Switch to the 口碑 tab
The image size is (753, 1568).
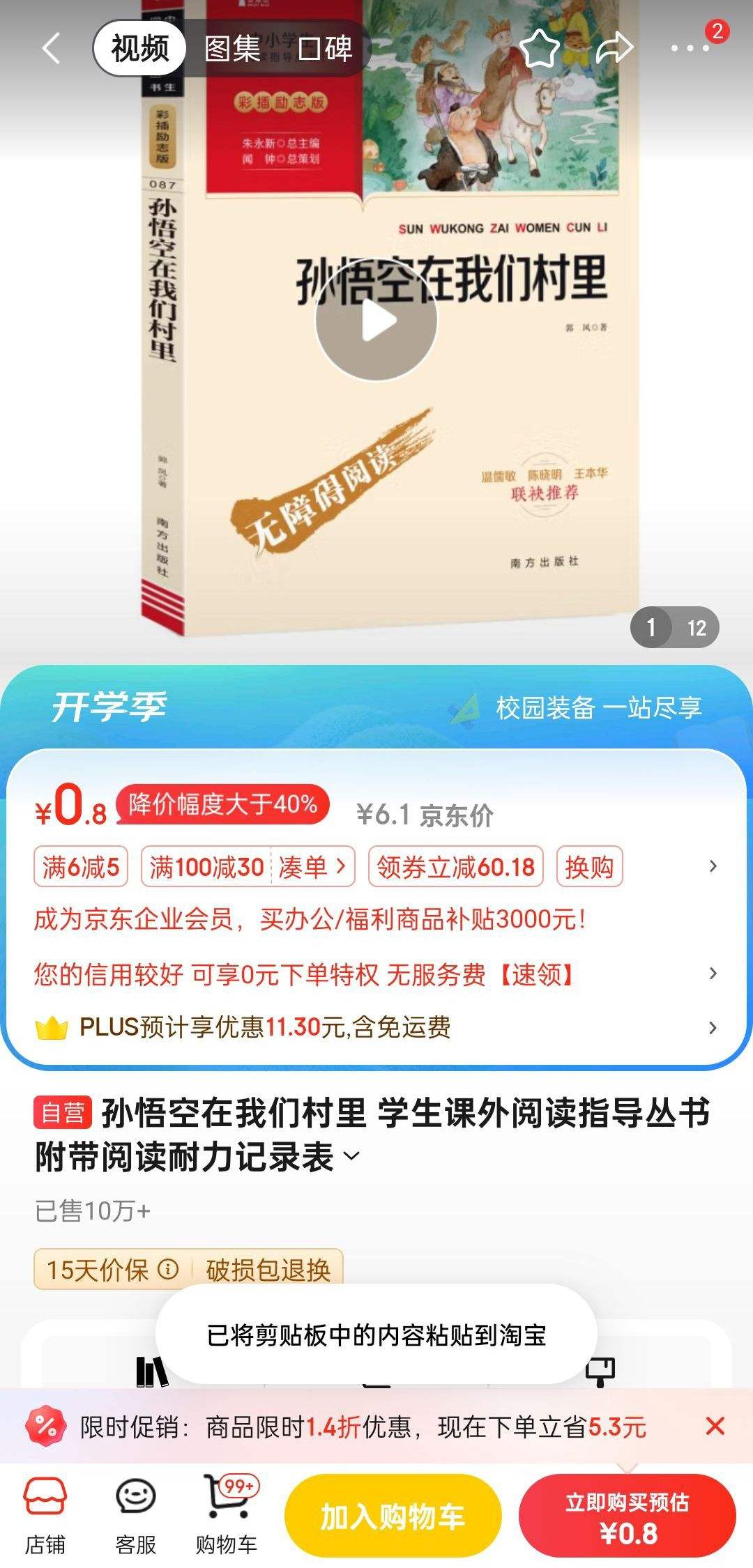325,49
